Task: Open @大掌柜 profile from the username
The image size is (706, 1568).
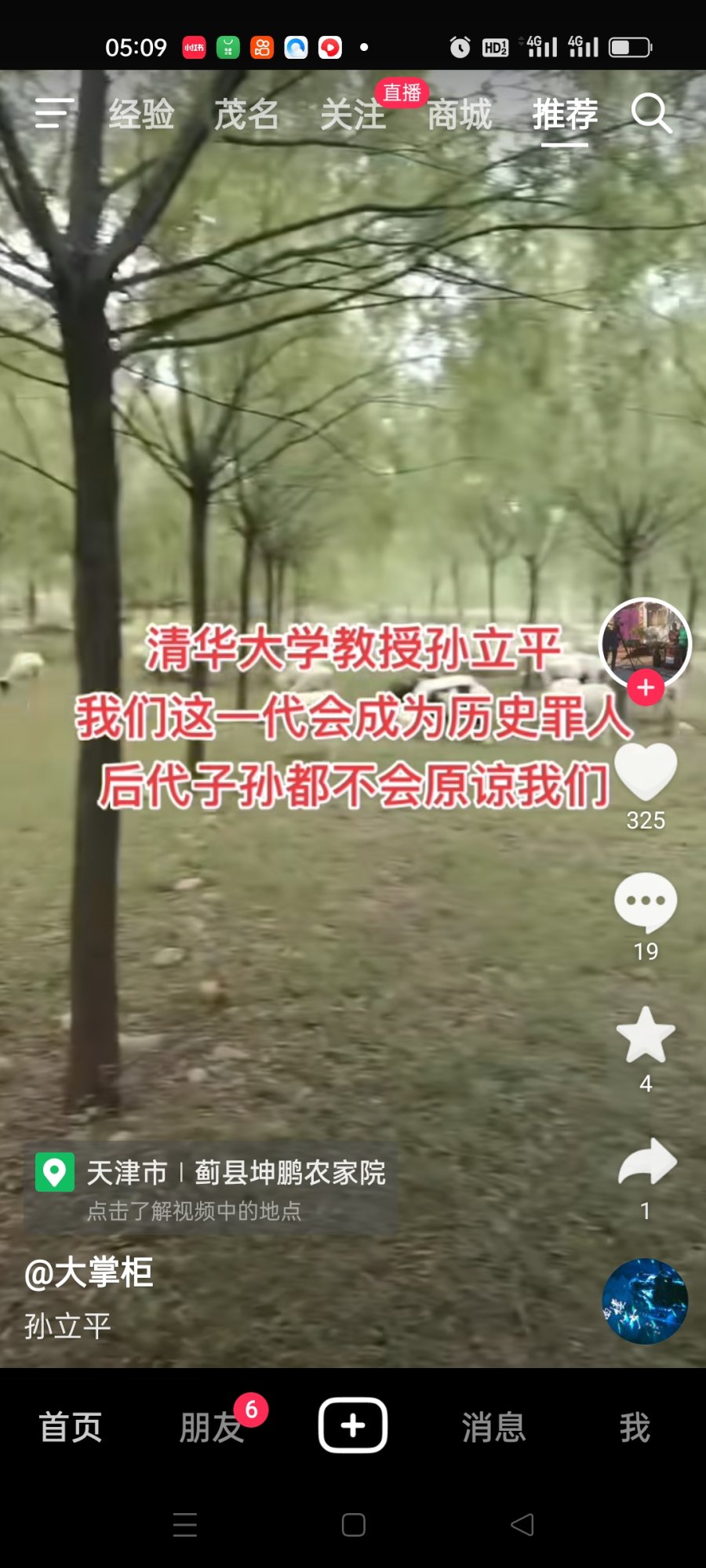Action: [89, 1272]
